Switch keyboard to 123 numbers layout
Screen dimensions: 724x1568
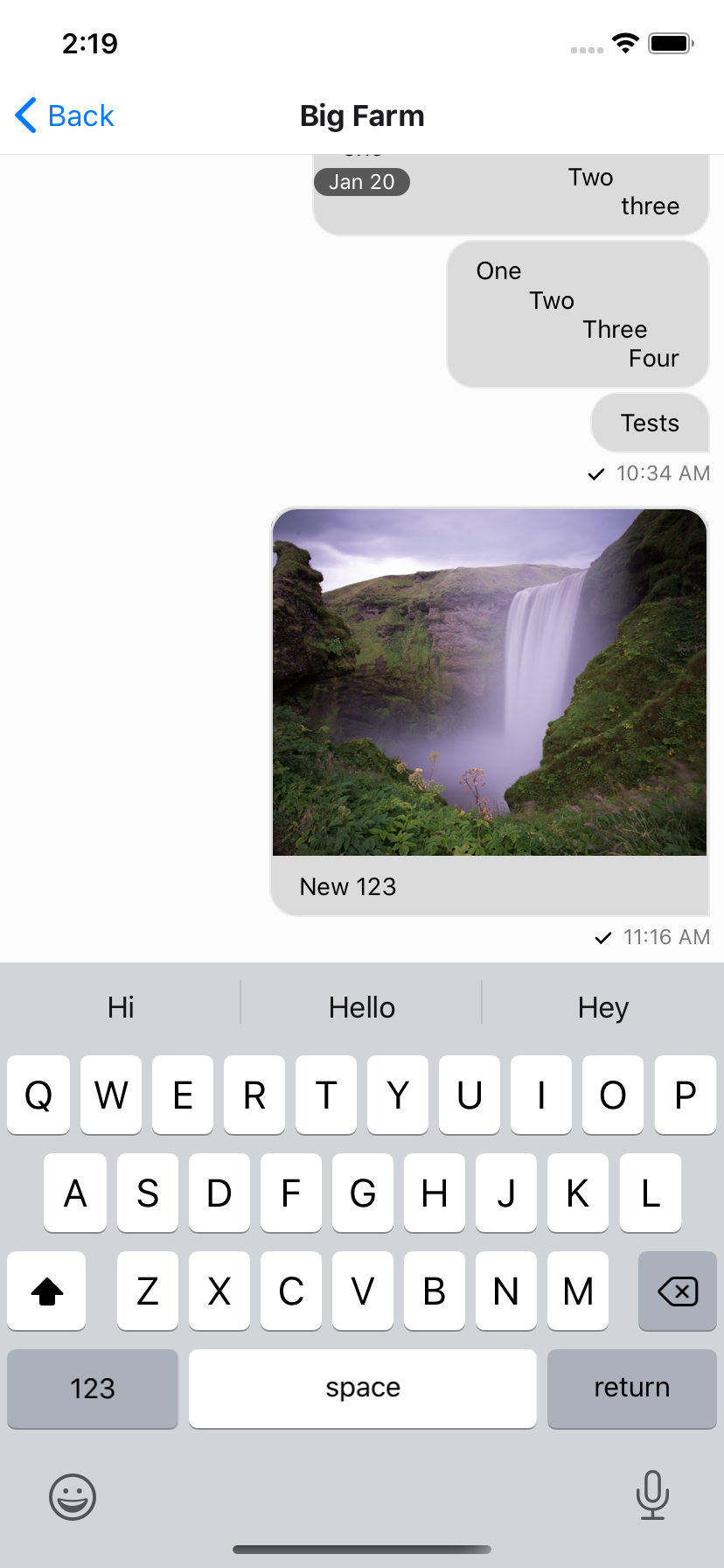(x=93, y=1389)
